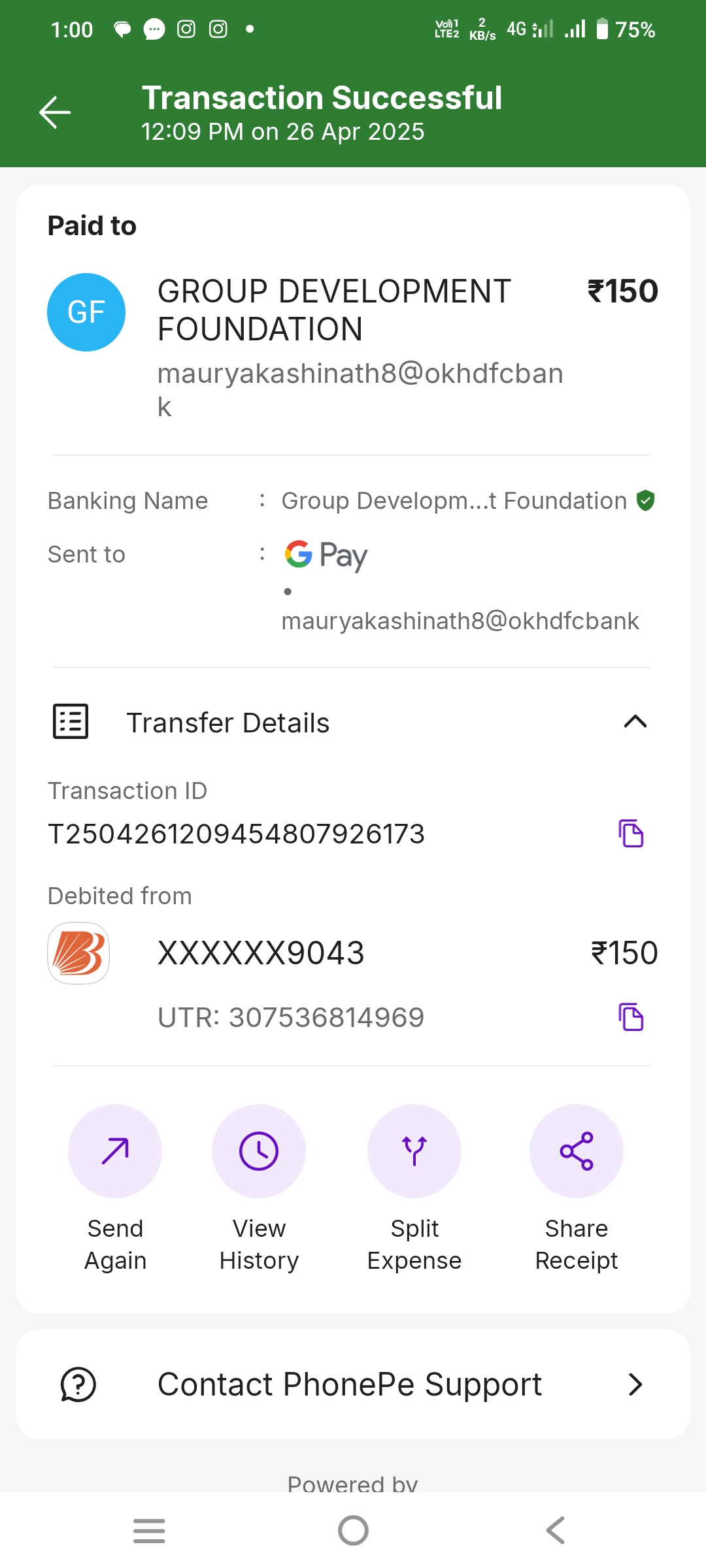Copy the Transaction ID
The height and width of the screenshot is (1568, 706).
tap(631, 834)
